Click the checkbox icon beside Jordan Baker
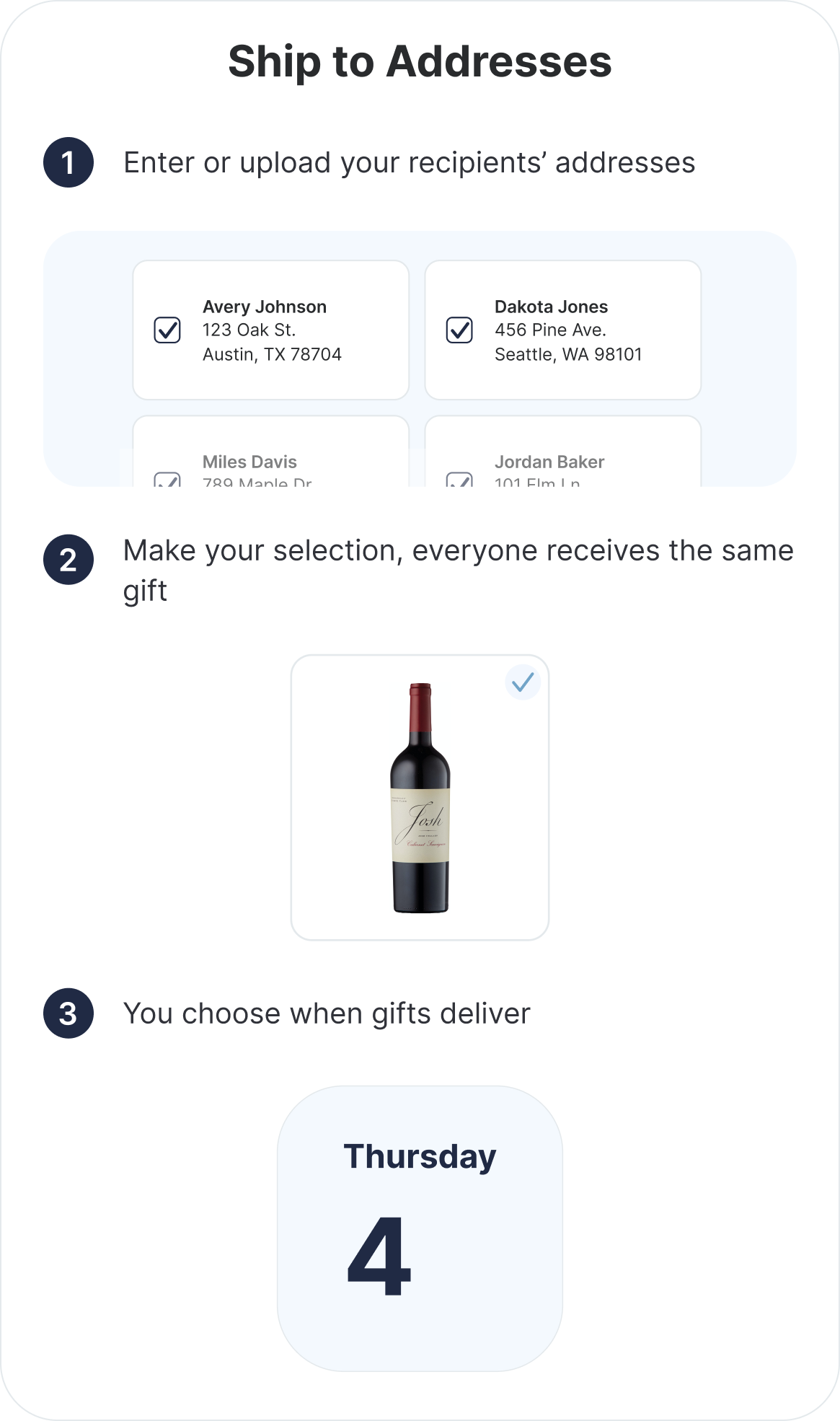The image size is (840, 1421). click(459, 478)
